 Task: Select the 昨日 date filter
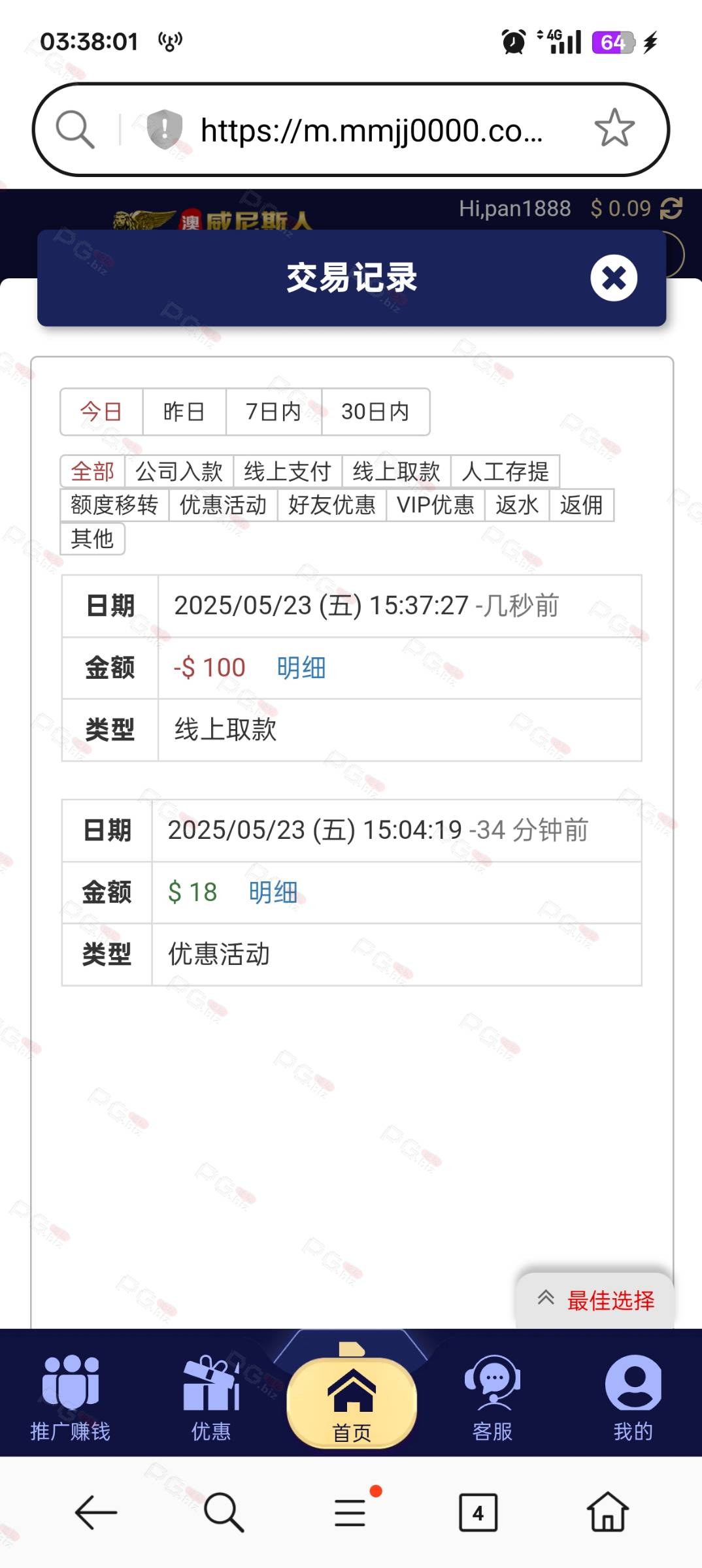[184, 412]
